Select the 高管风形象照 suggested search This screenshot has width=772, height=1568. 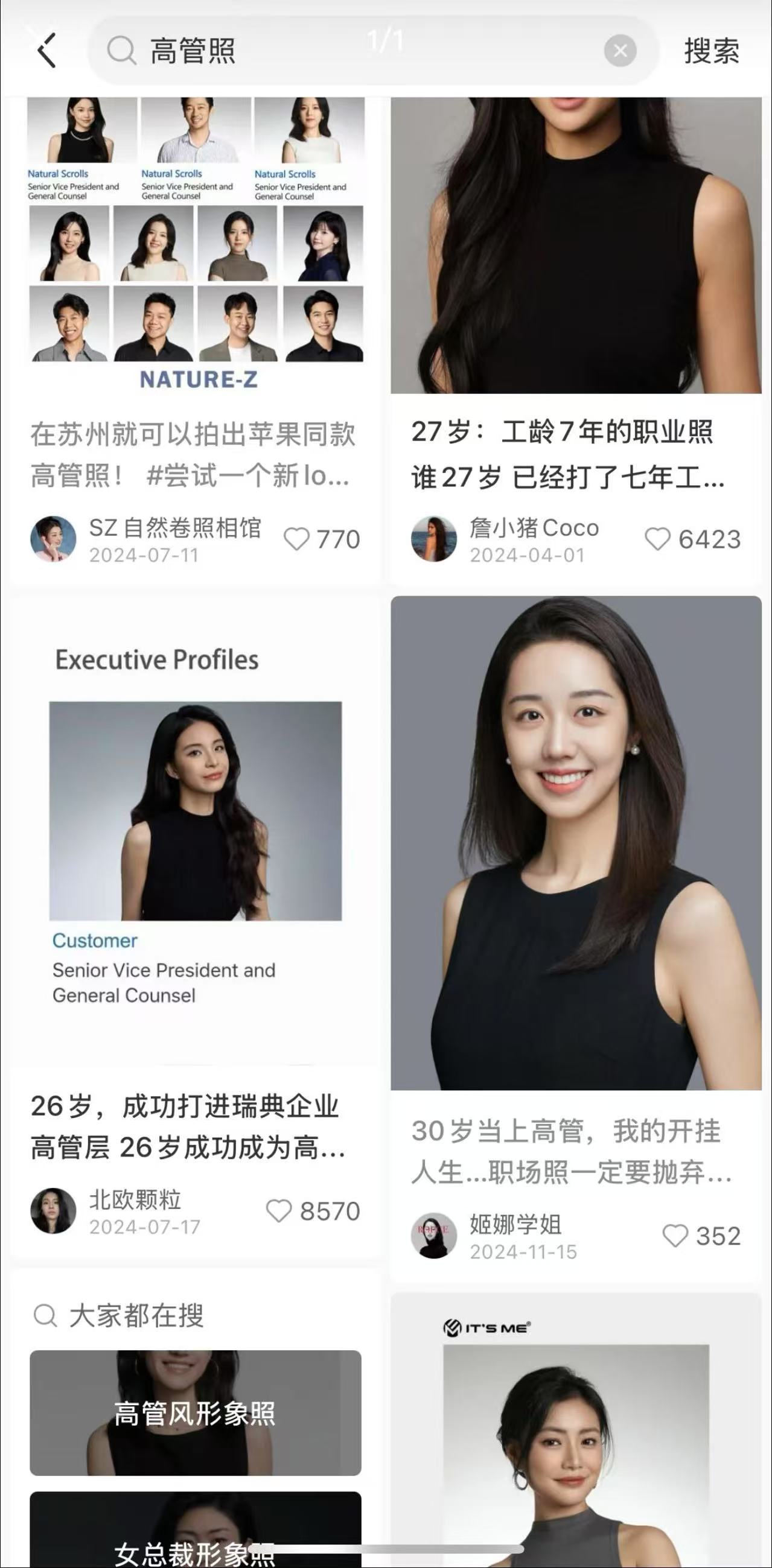pyautogui.click(x=195, y=1412)
